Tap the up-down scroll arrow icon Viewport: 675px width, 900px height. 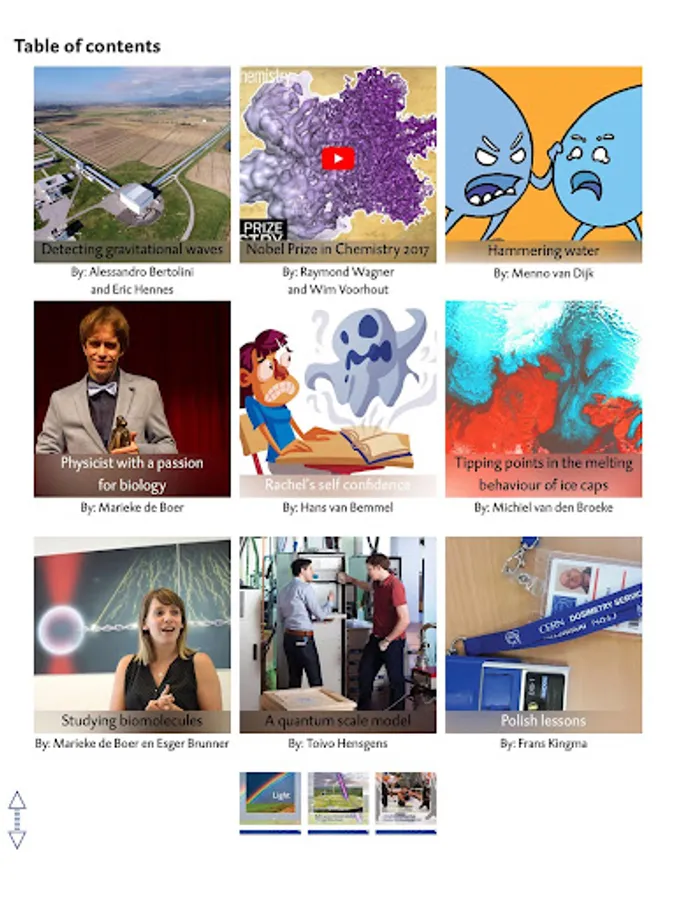click(x=17, y=820)
